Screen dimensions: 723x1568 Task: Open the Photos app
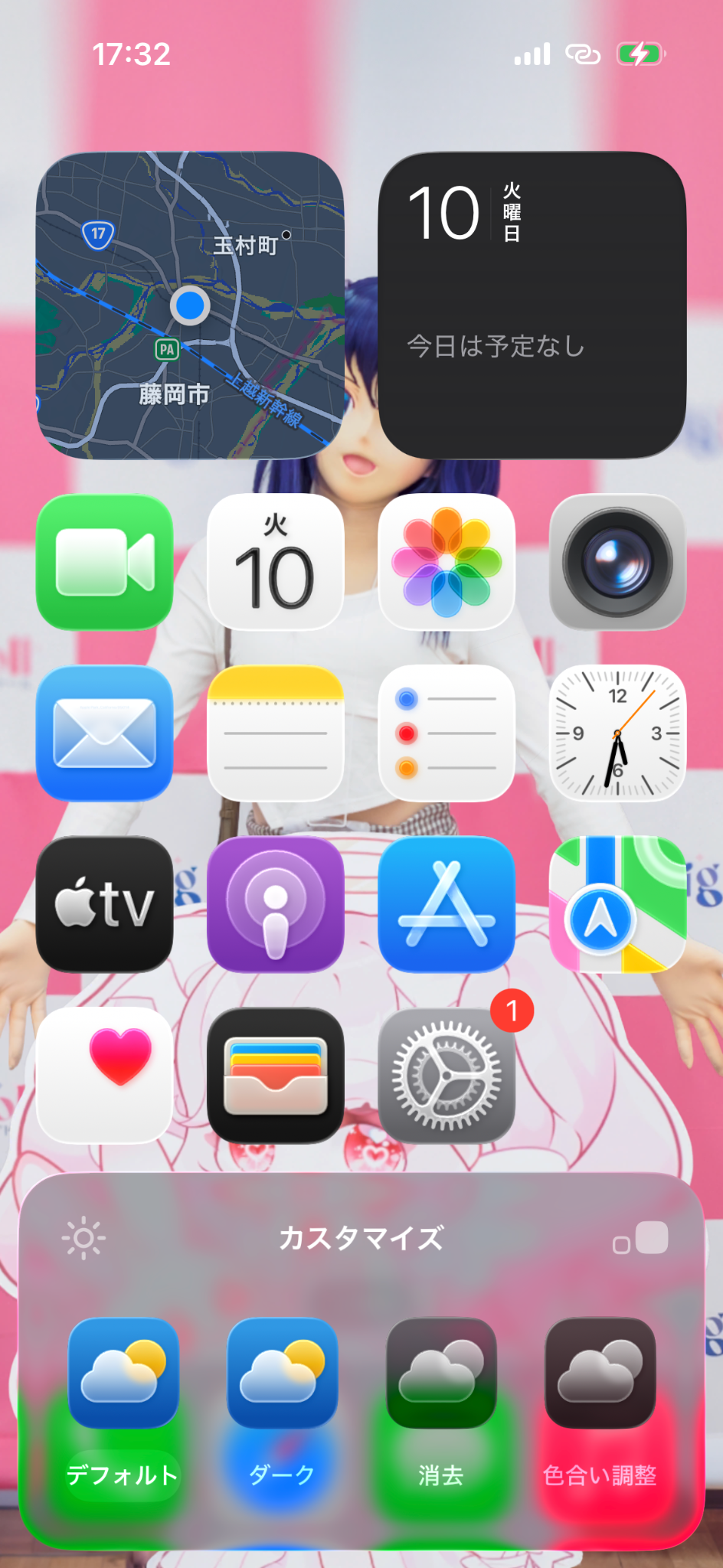pyautogui.click(x=447, y=562)
